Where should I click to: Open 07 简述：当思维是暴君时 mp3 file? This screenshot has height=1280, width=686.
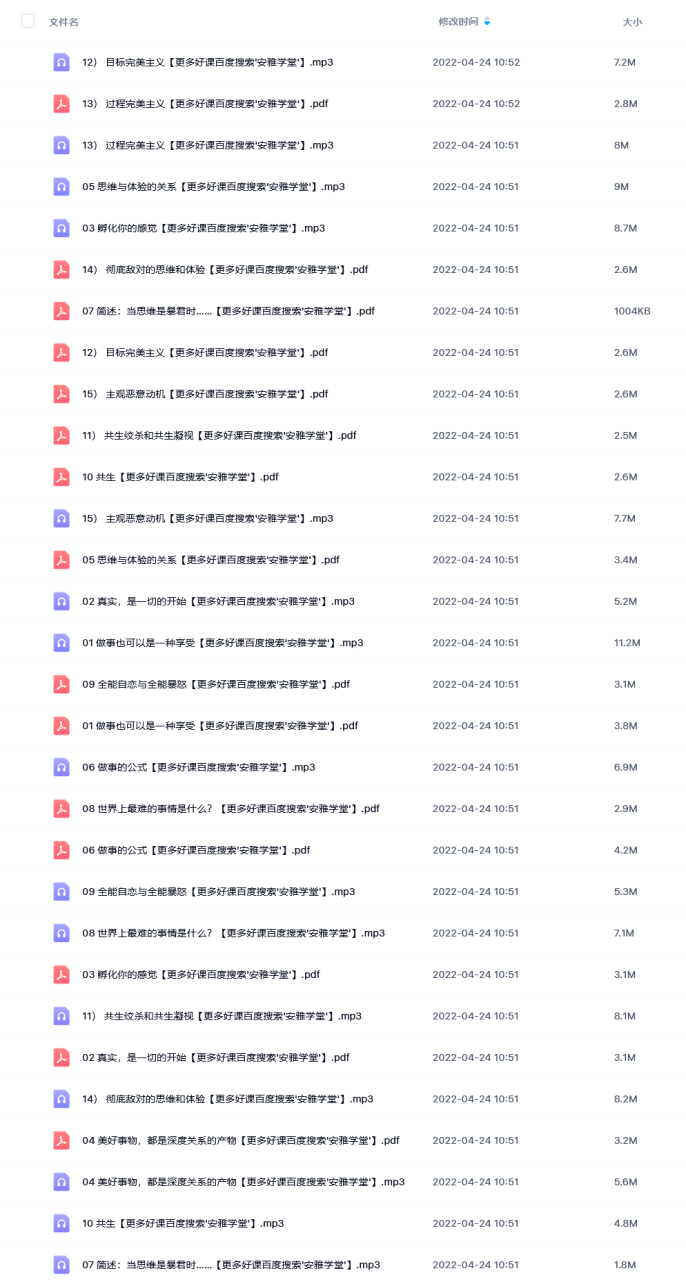click(231, 1265)
